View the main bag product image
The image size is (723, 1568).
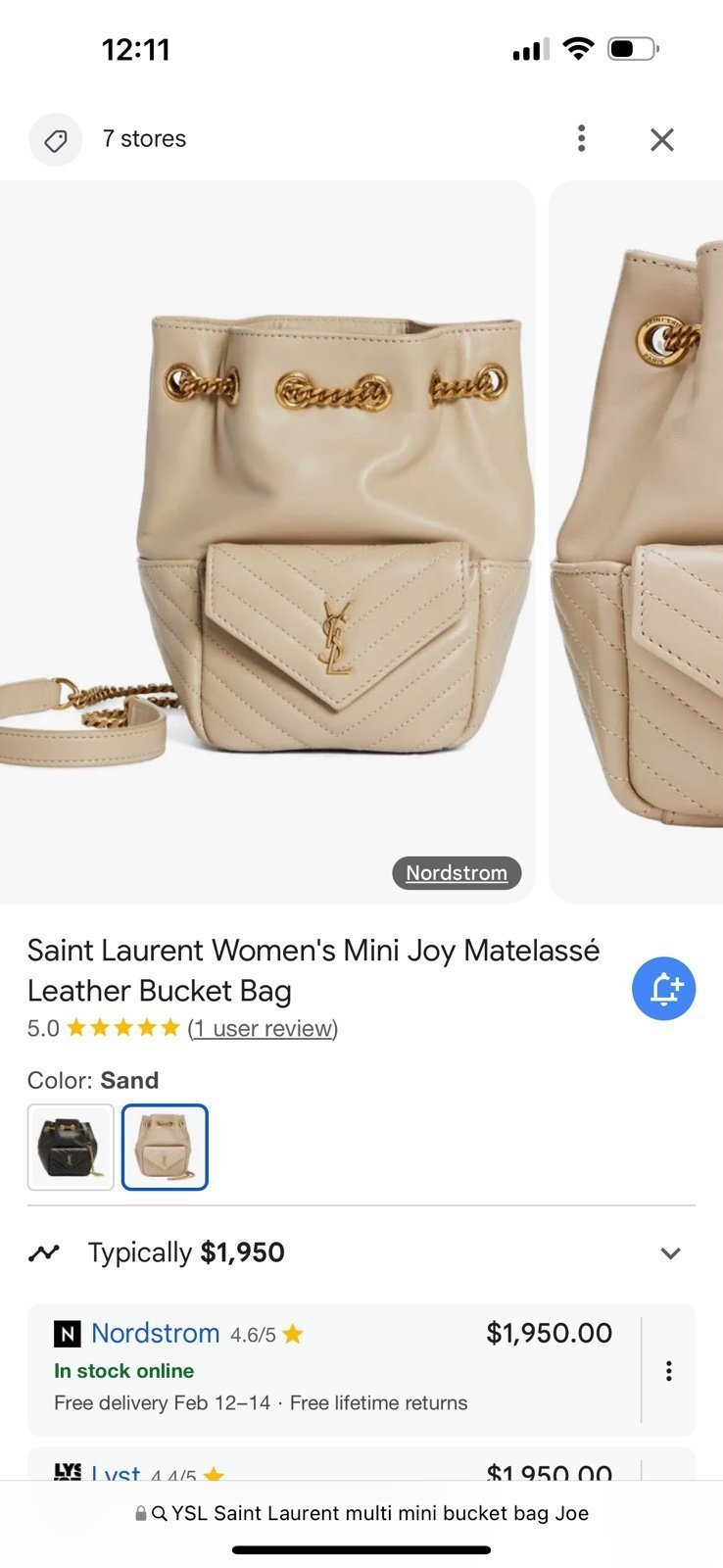tap(267, 541)
